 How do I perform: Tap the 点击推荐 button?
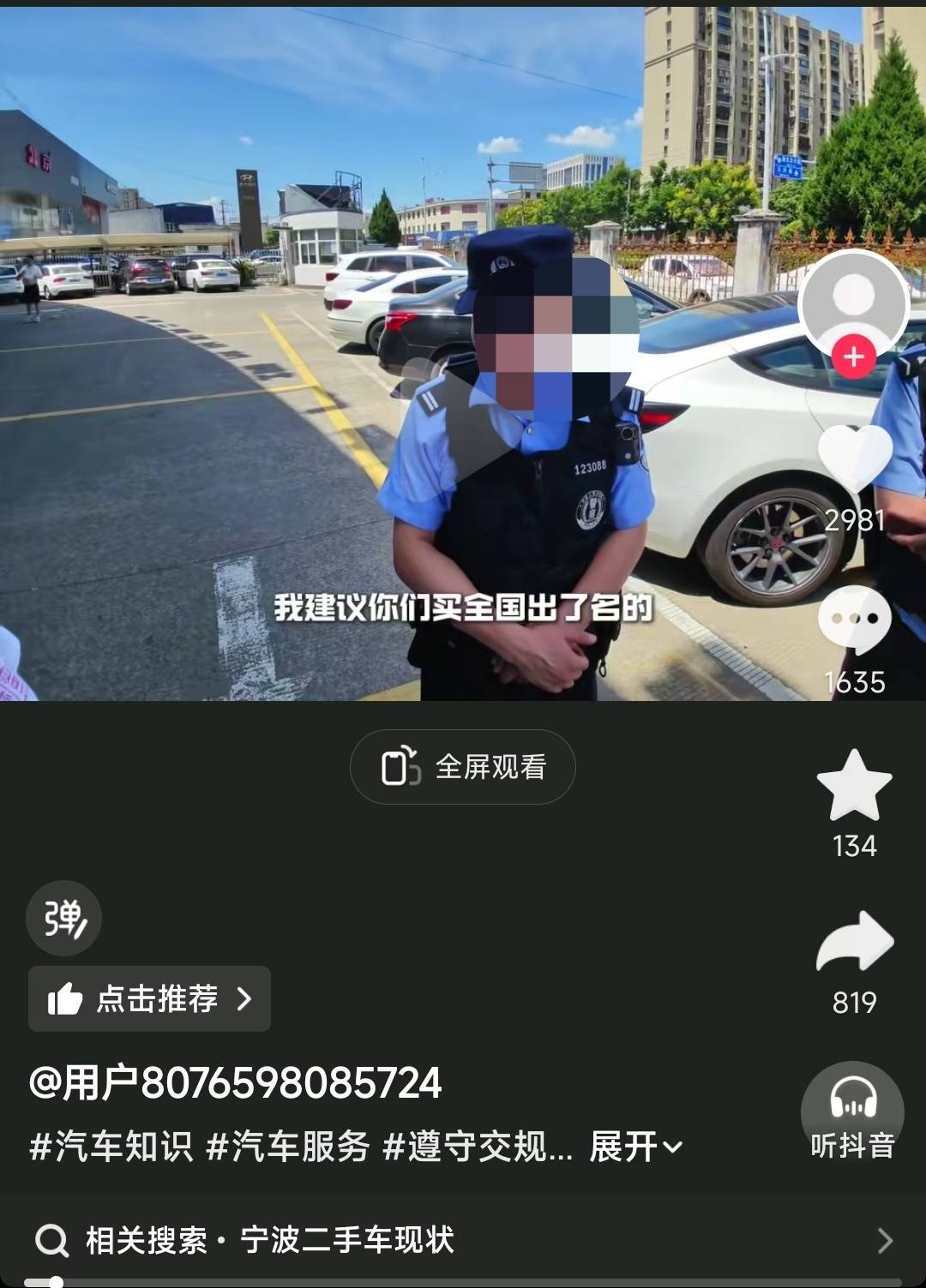point(150,999)
